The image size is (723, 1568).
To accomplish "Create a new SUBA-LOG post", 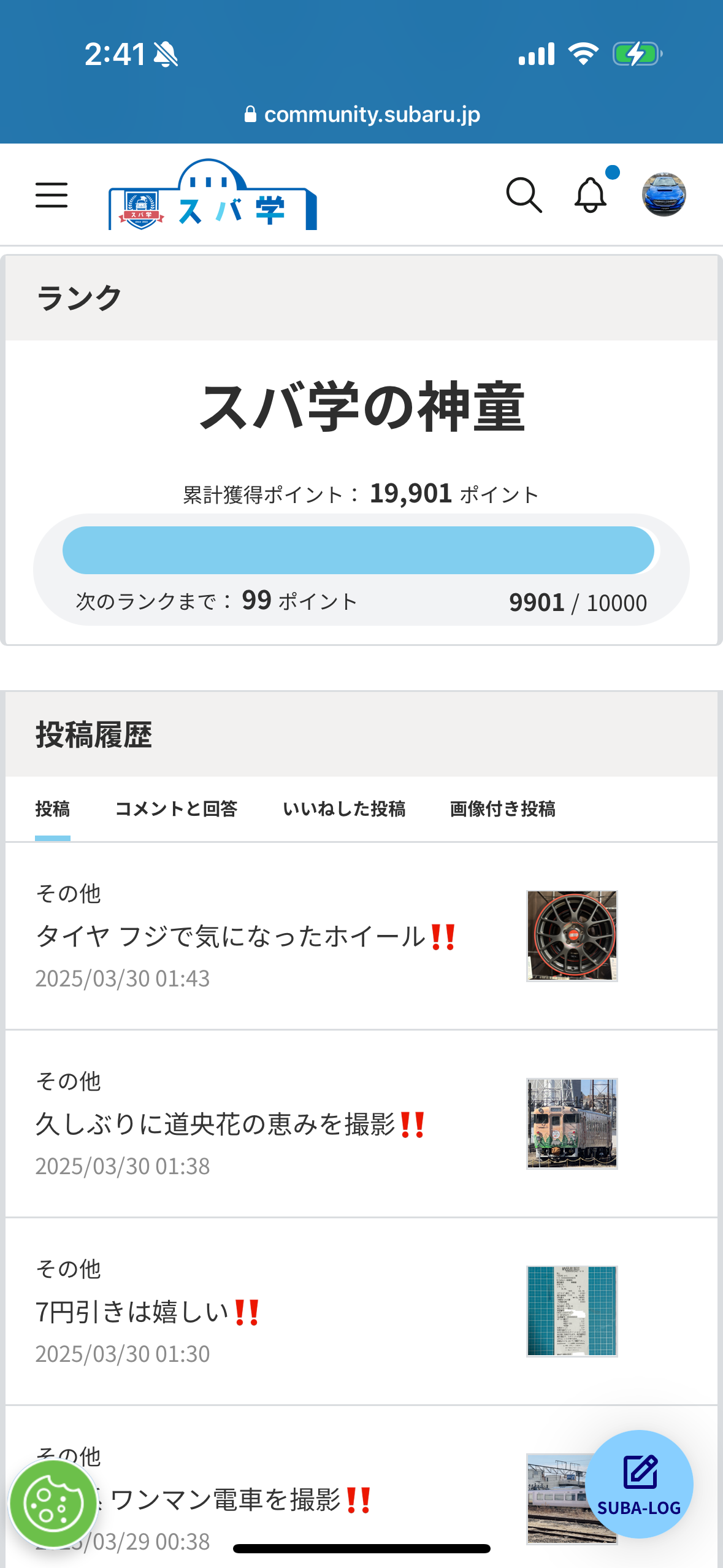I will tap(639, 1484).
